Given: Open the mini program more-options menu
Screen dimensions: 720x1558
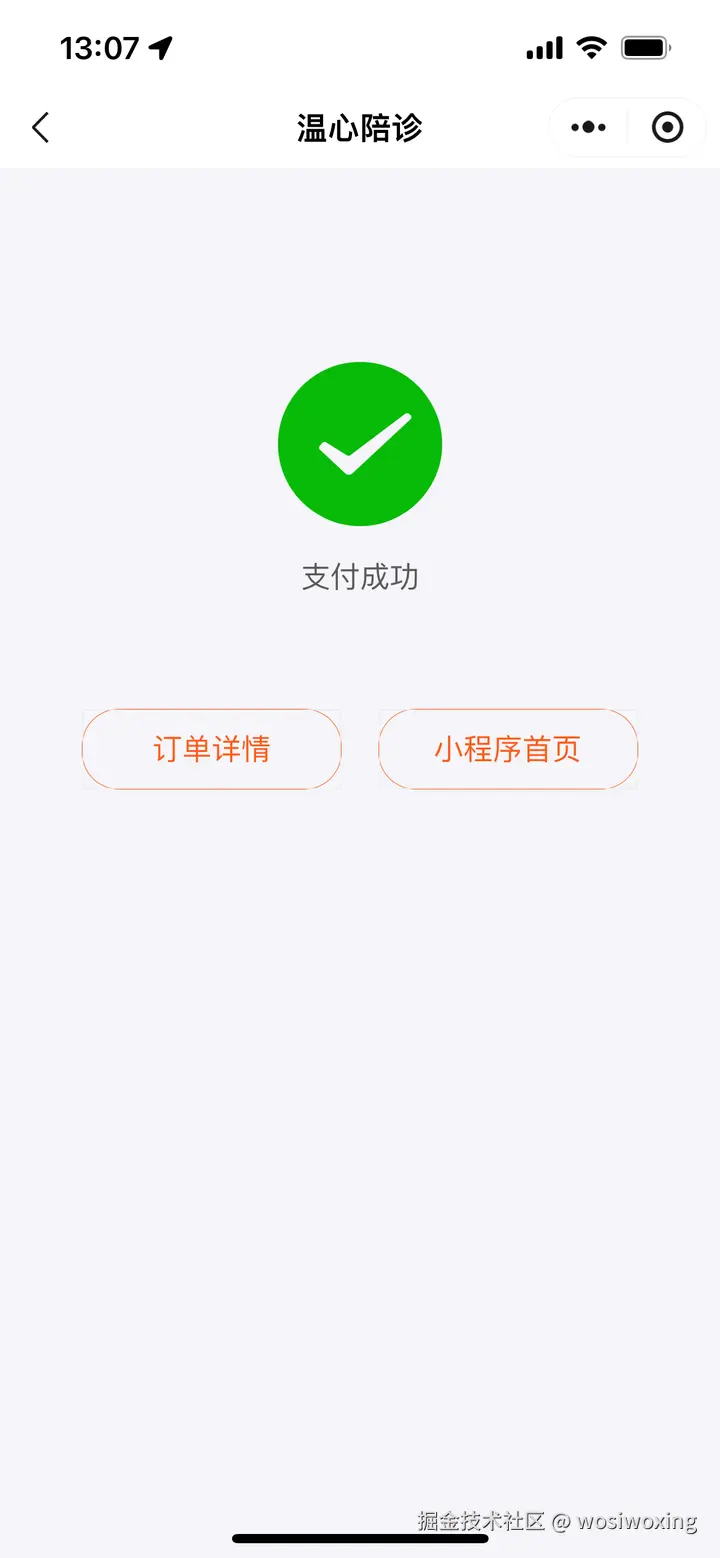Looking at the screenshot, I should click(588, 128).
